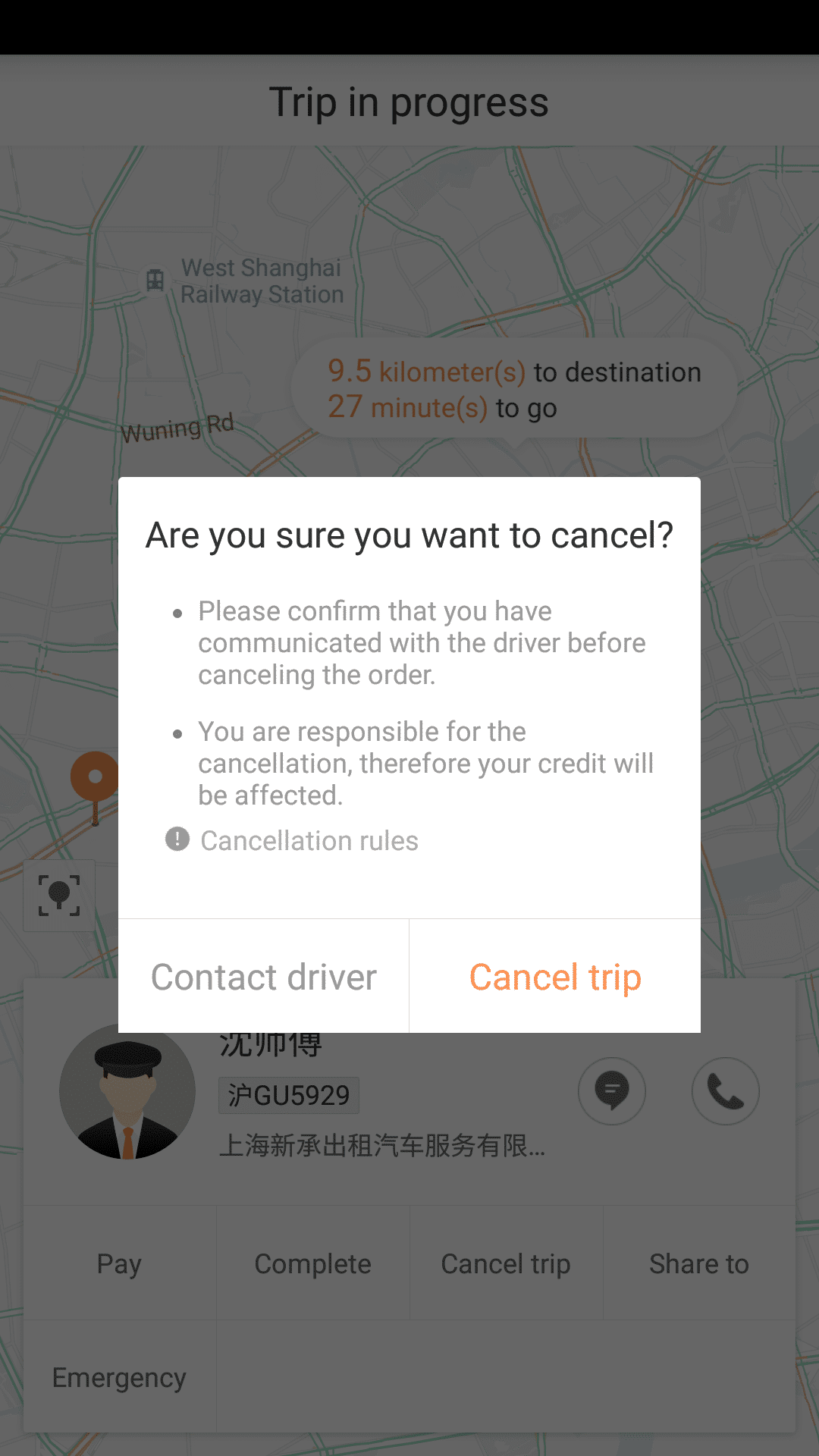Tap Contact driver in the dialog
This screenshot has width=819, height=1456.
[264, 977]
